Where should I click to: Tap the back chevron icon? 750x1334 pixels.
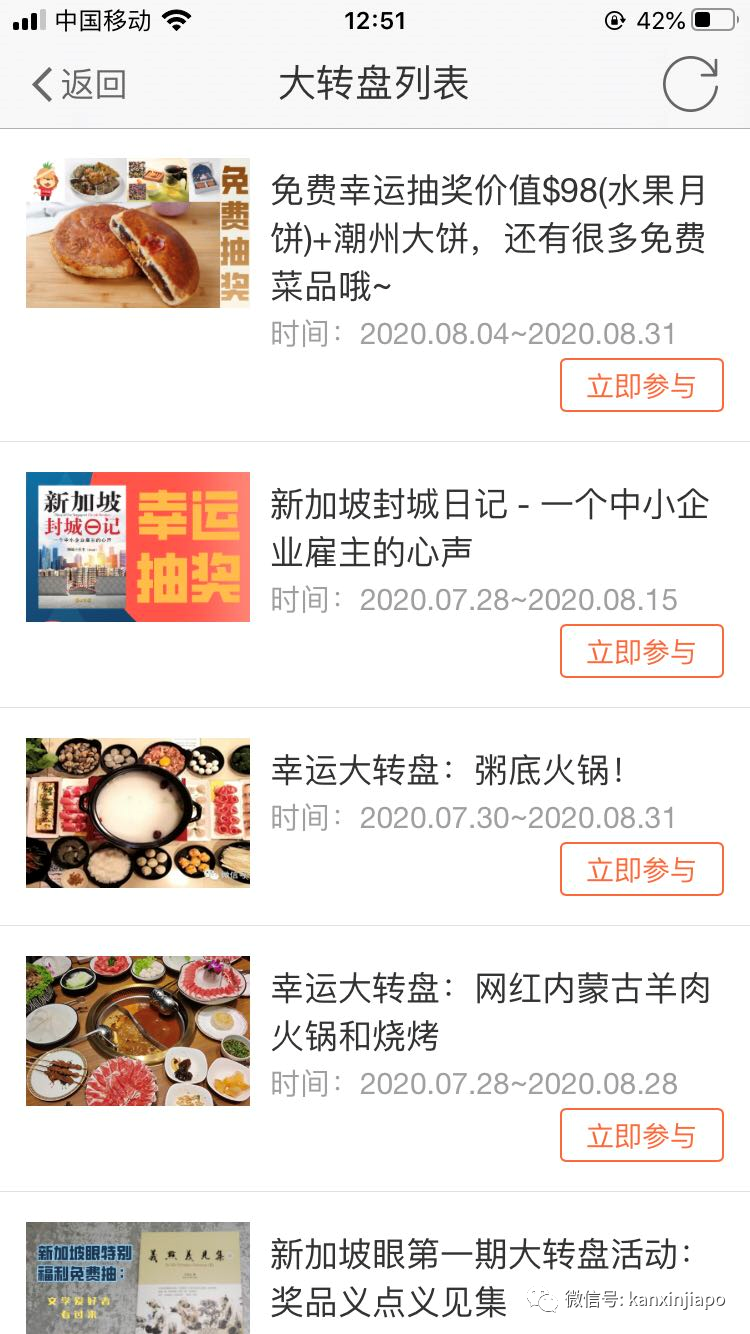[x=40, y=84]
